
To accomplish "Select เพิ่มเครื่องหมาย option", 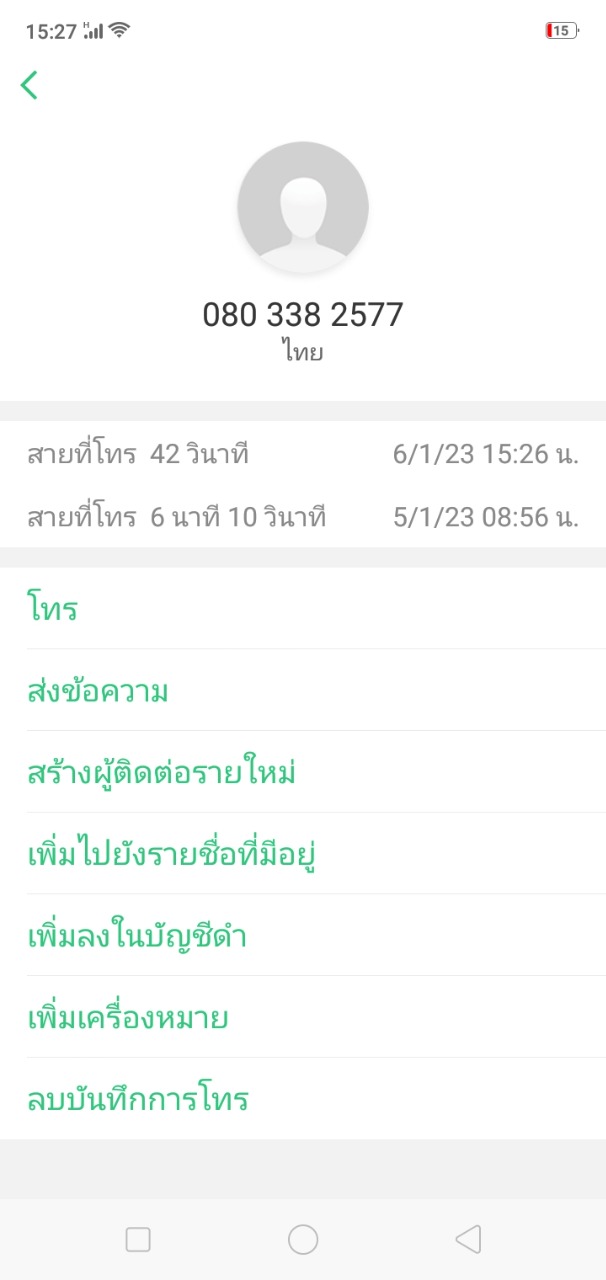I will click(x=128, y=1019).
